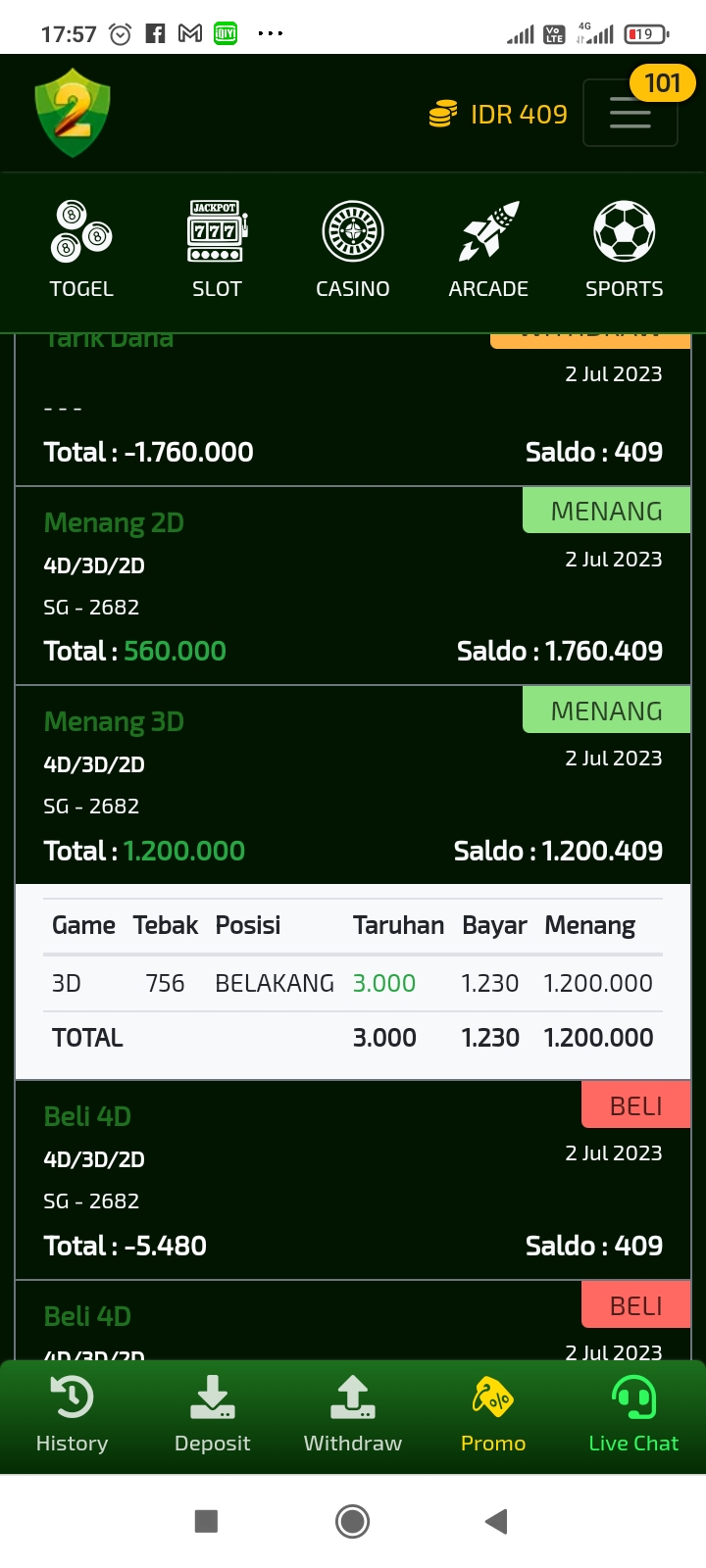Open the Casino section
The image size is (706, 1568).
point(353,249)
